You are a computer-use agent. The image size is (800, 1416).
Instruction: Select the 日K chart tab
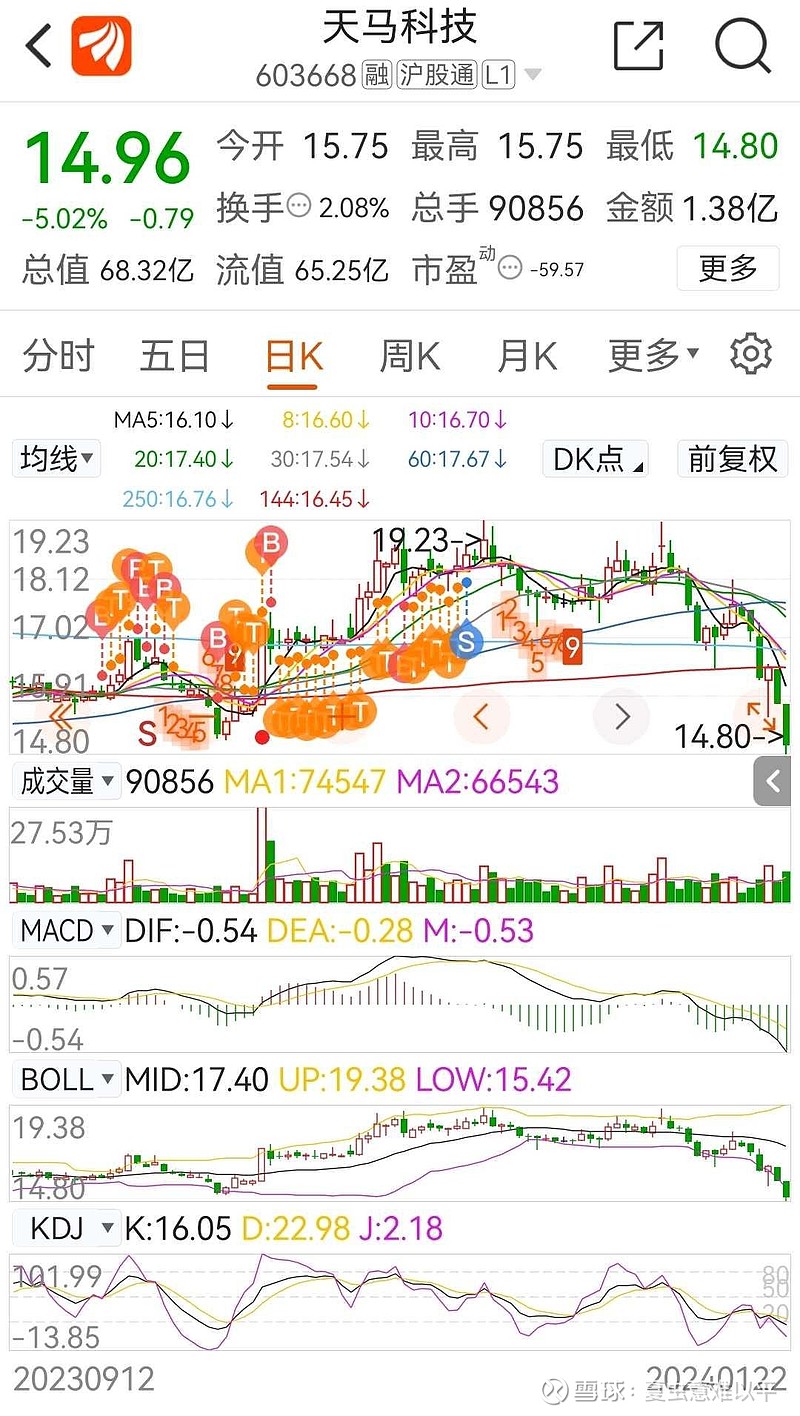293,356
